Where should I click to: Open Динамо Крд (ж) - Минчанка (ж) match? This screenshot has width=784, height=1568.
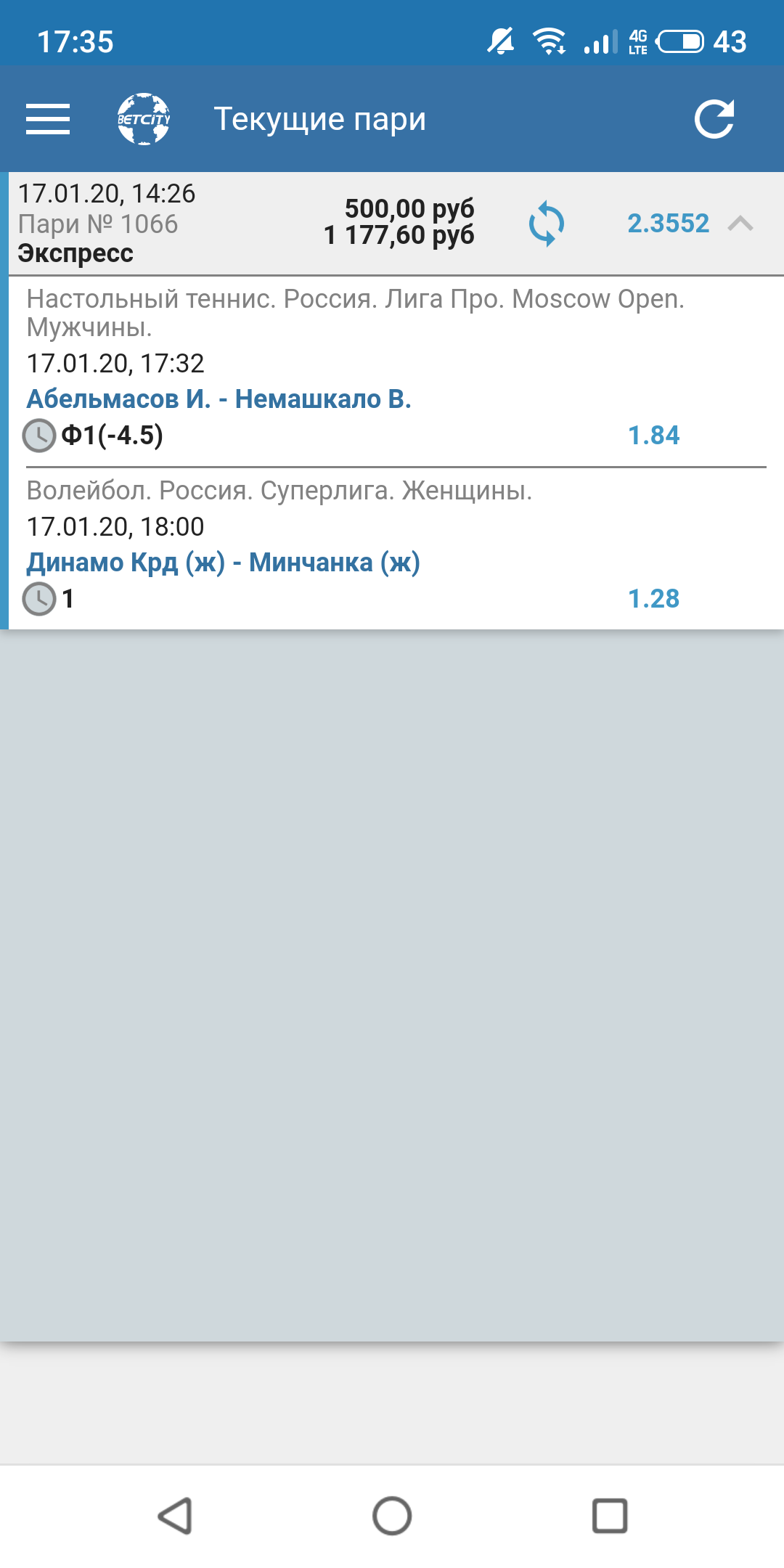coord(224,563)
